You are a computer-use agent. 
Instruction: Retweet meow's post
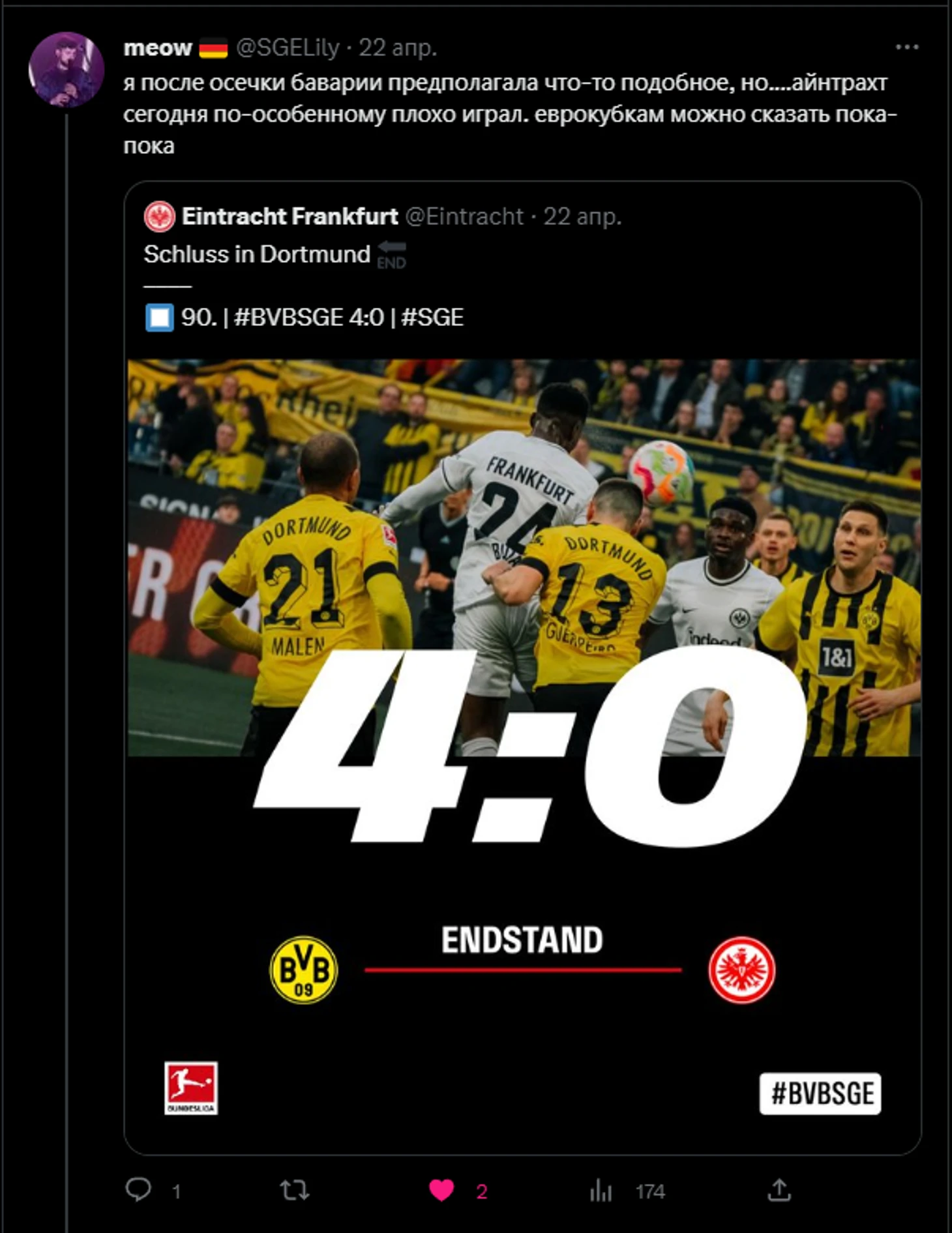click(295, 1191)
